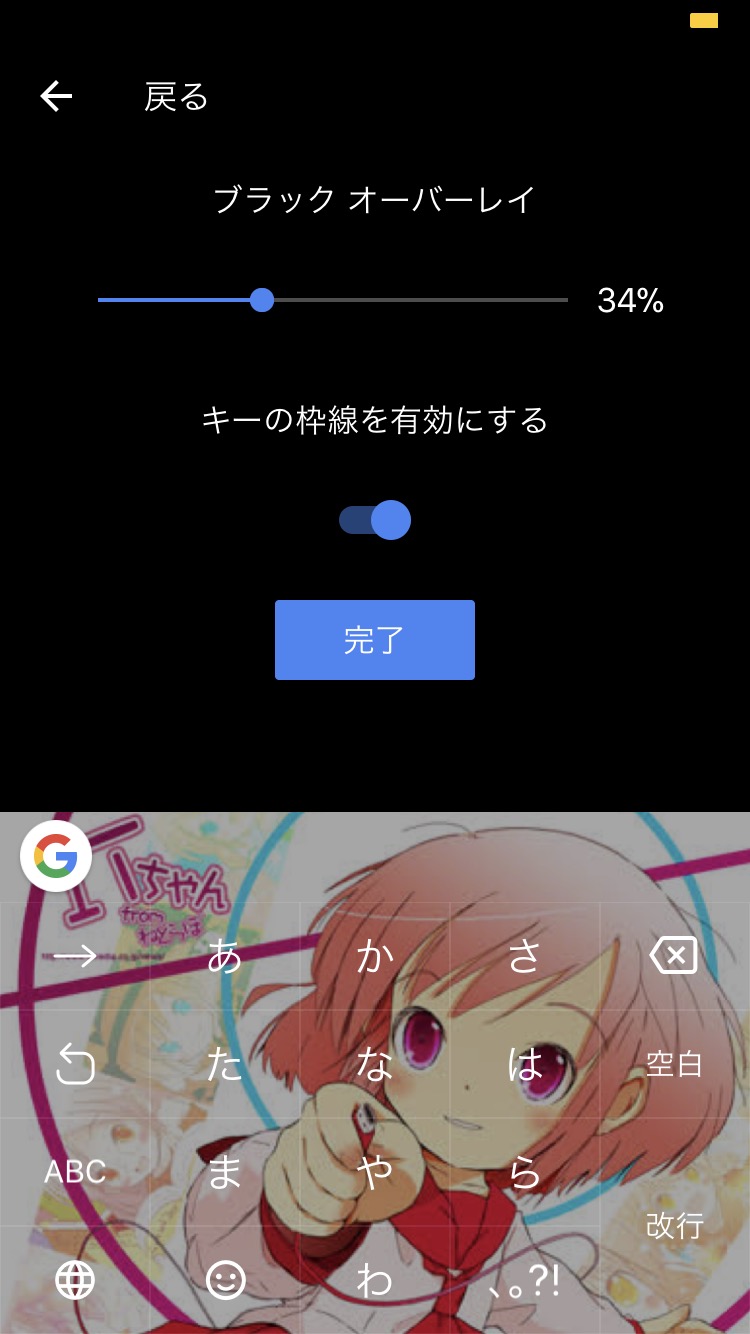Tap the globe language key
The width and height of the screenshot is (750, 1334).
coord(75,1279)
